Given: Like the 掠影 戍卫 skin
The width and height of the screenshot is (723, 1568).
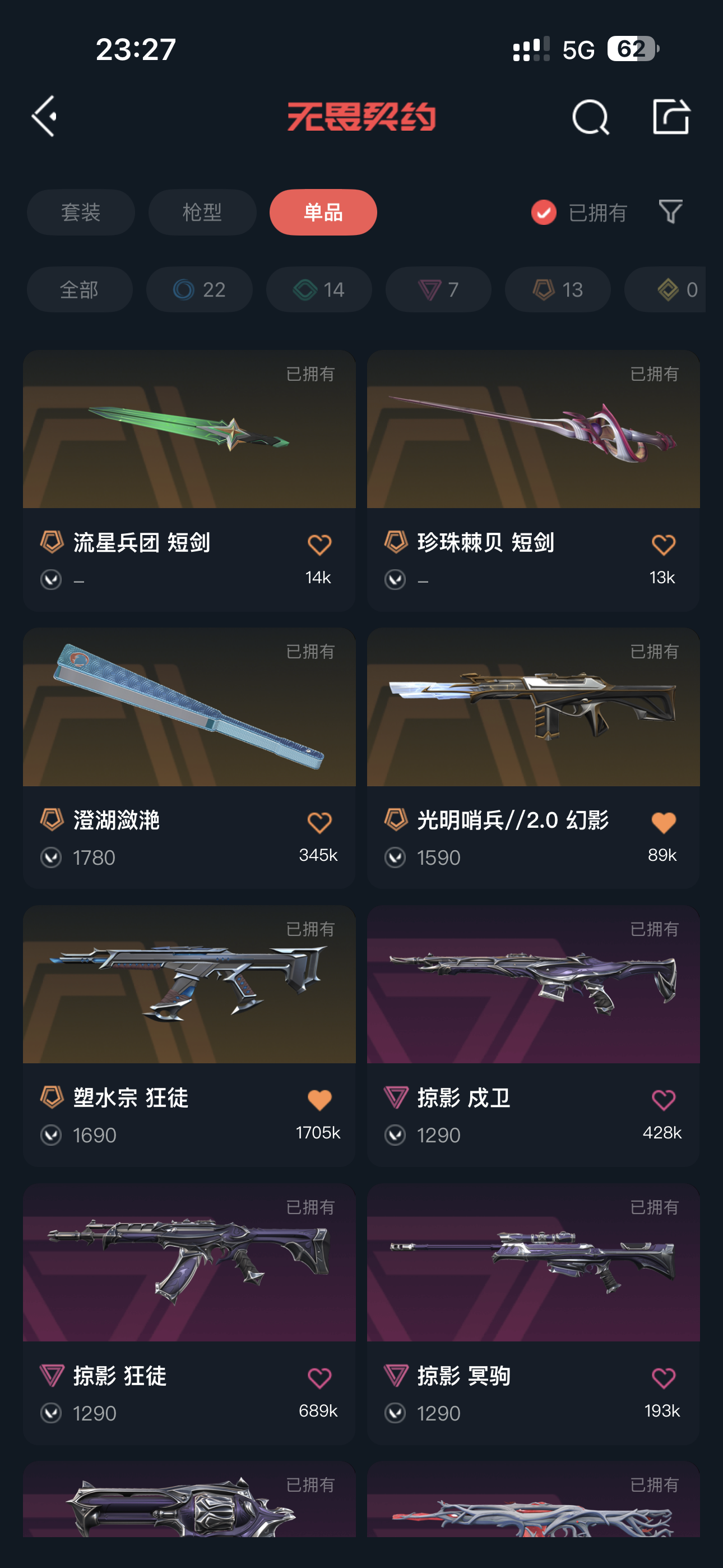Looking at the screenshot, I should [x=662, y=1100].
